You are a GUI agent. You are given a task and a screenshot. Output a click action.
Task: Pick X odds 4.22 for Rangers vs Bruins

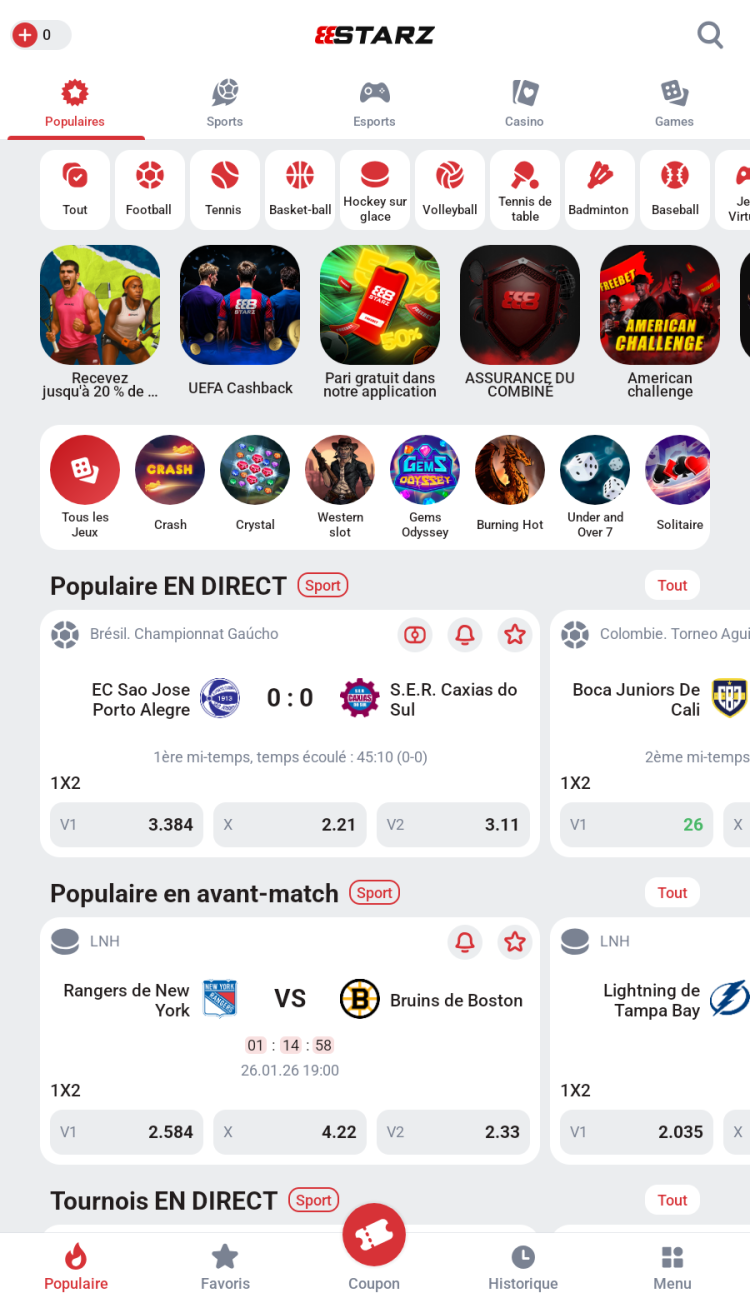pos(290,1132)
